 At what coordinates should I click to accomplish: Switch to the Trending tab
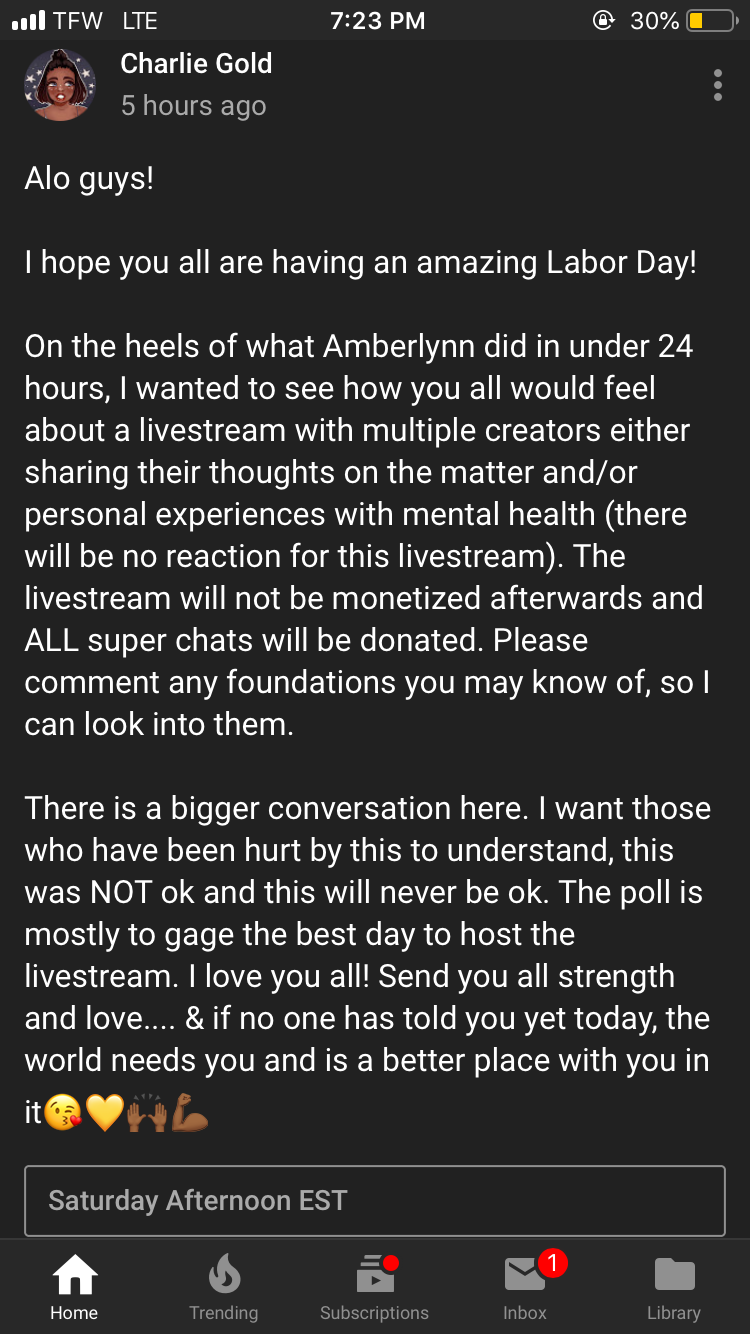pyautogui.click(x=224, y=1289)
